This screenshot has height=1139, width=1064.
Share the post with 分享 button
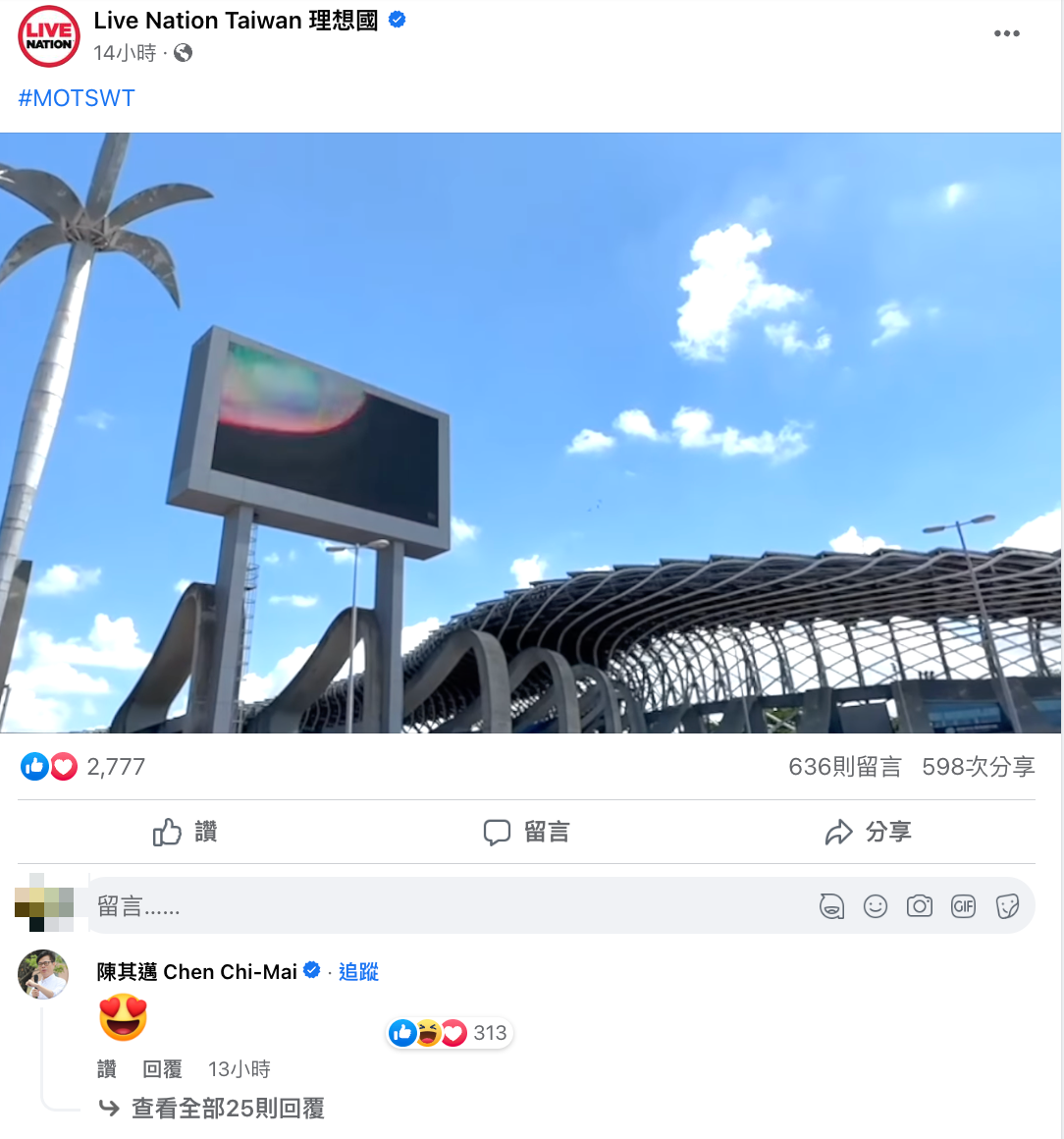(868, 833)
